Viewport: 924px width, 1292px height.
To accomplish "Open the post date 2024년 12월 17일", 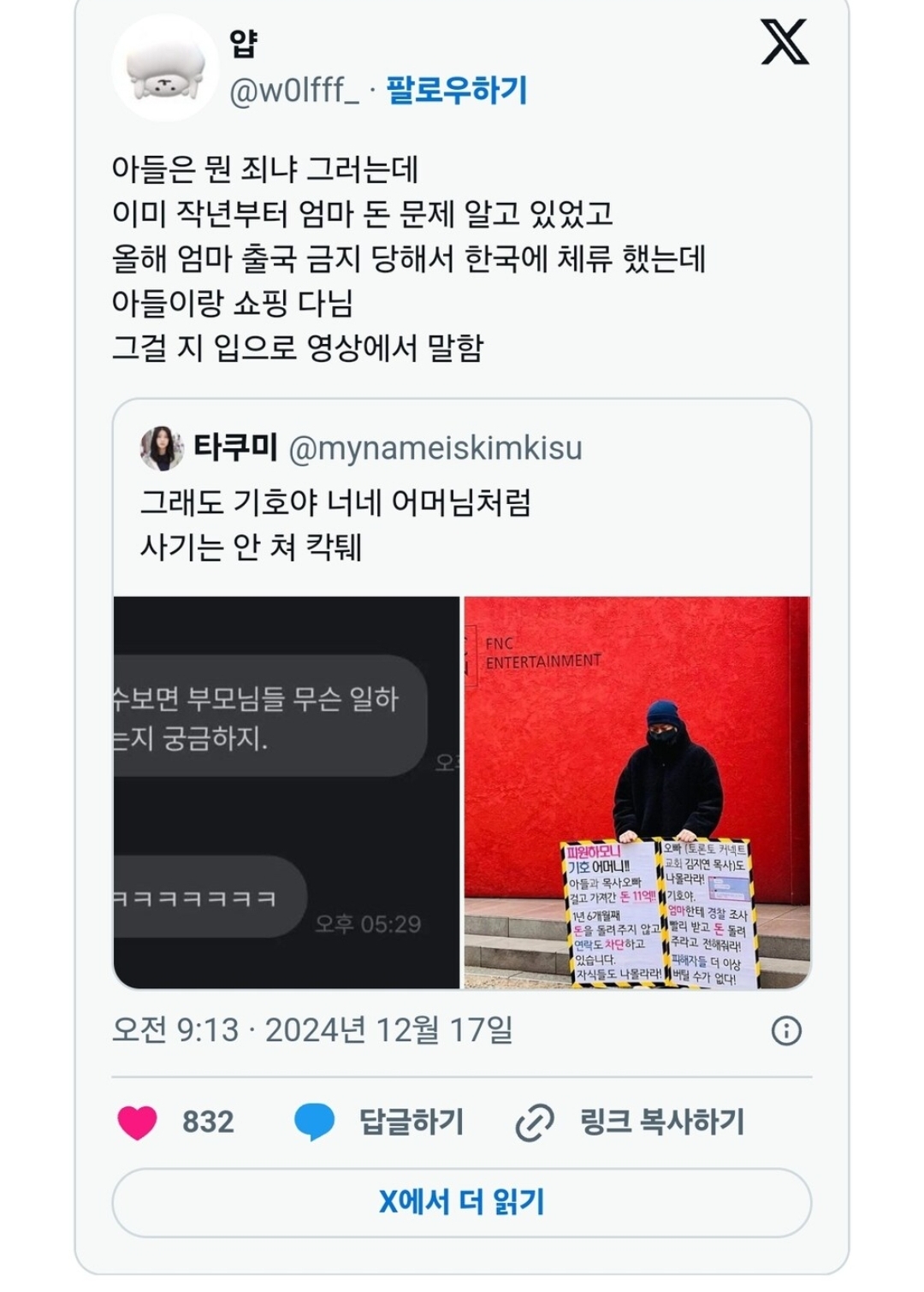I will click(312, 1030).
